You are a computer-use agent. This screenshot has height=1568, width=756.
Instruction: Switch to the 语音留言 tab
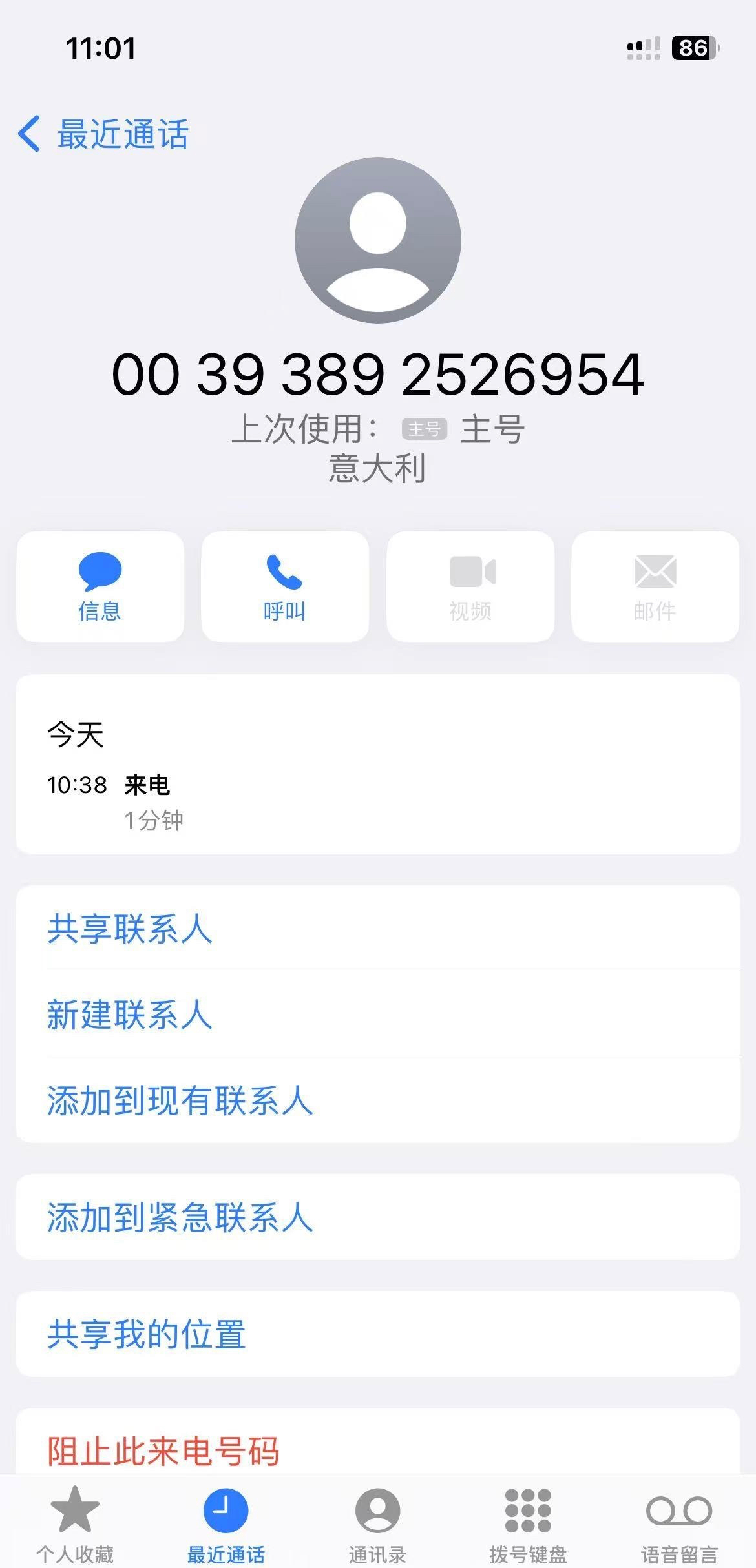pos(679,1522)
